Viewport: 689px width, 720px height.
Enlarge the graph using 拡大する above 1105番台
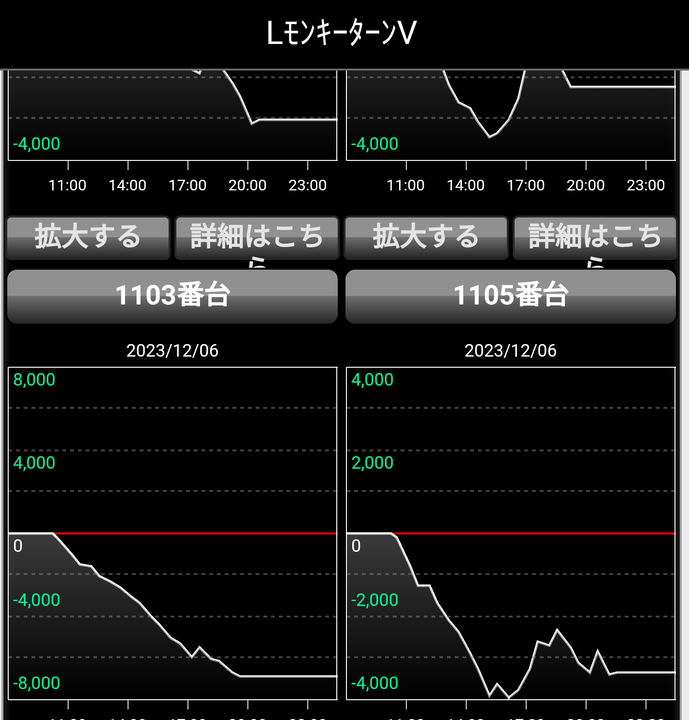426,238
